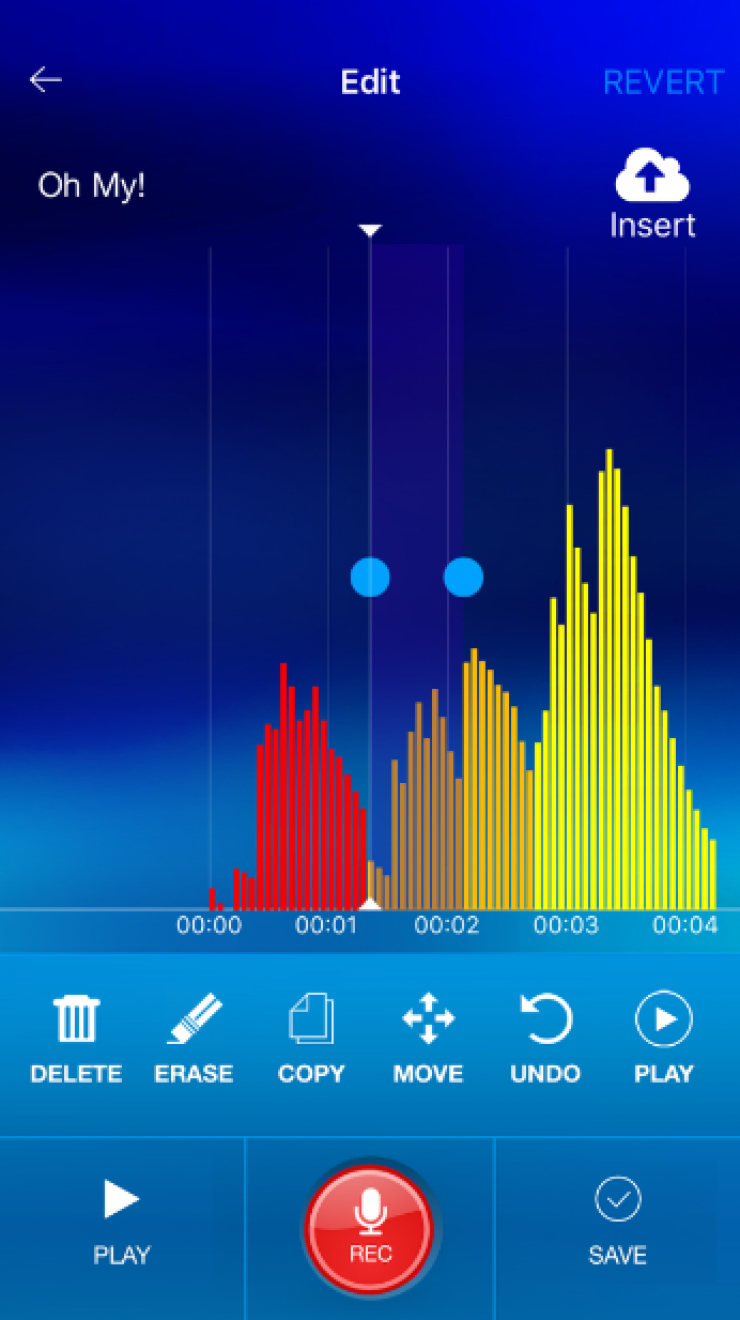Open the Insert cloud upload option
Screen dimensions: 740x1320
(652, 196)
